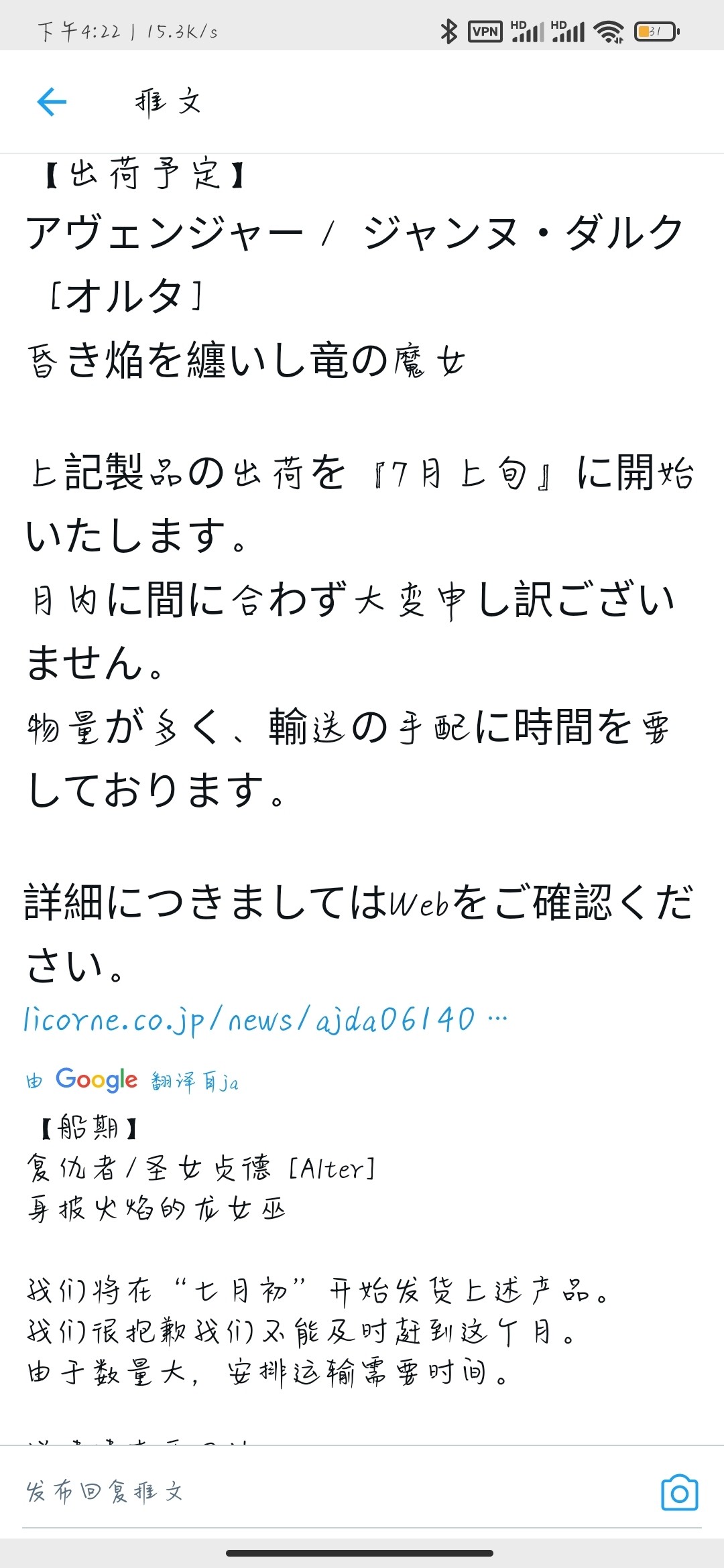The width and height of the screenshot is (724, 1568).
Task: Tap the Google translation attribution link
Action: click(x=132, y=1080)
